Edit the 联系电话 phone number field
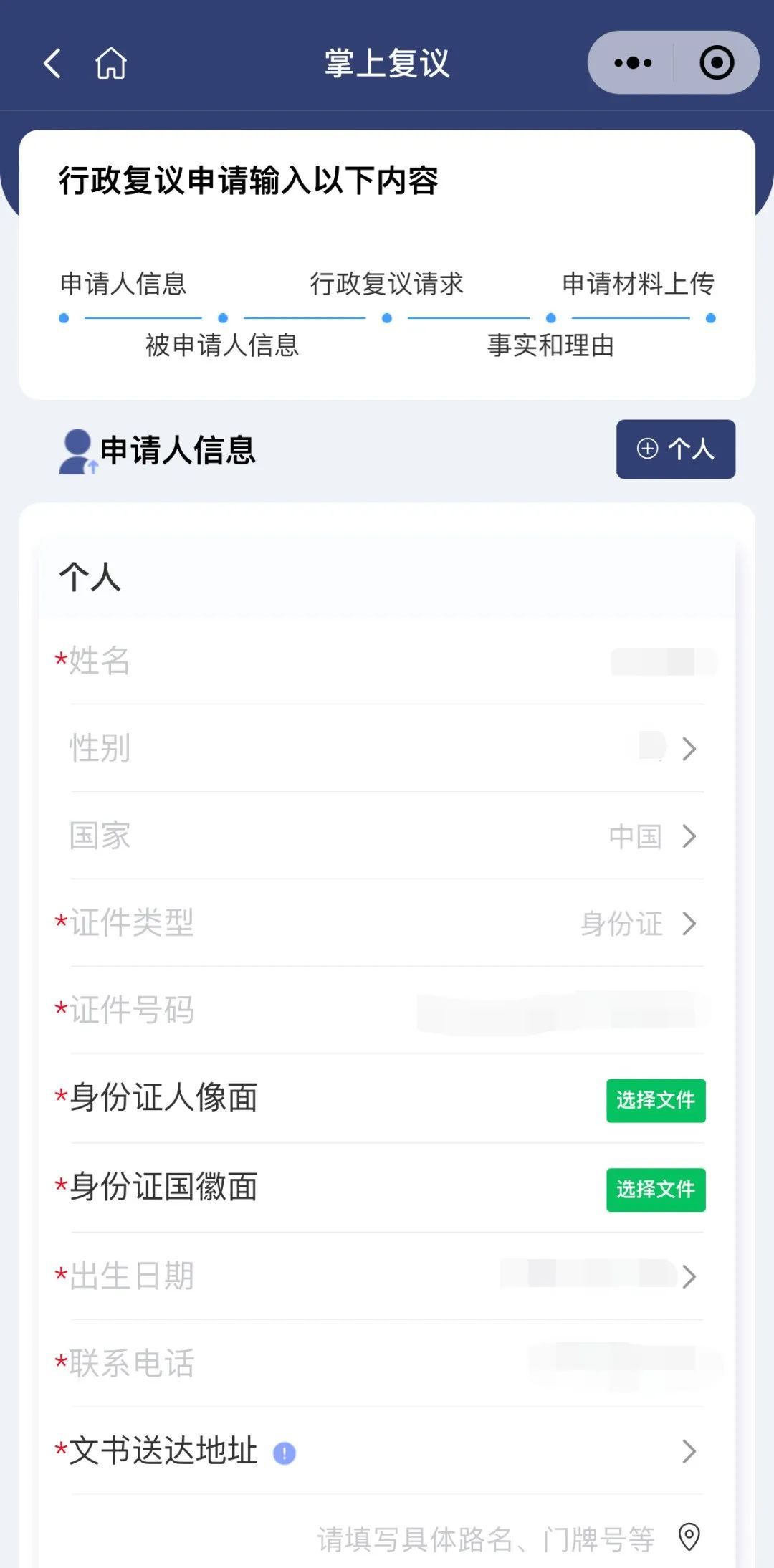Image resolution: width=774 pixels, height=1568 pixels. (387, 1364)
